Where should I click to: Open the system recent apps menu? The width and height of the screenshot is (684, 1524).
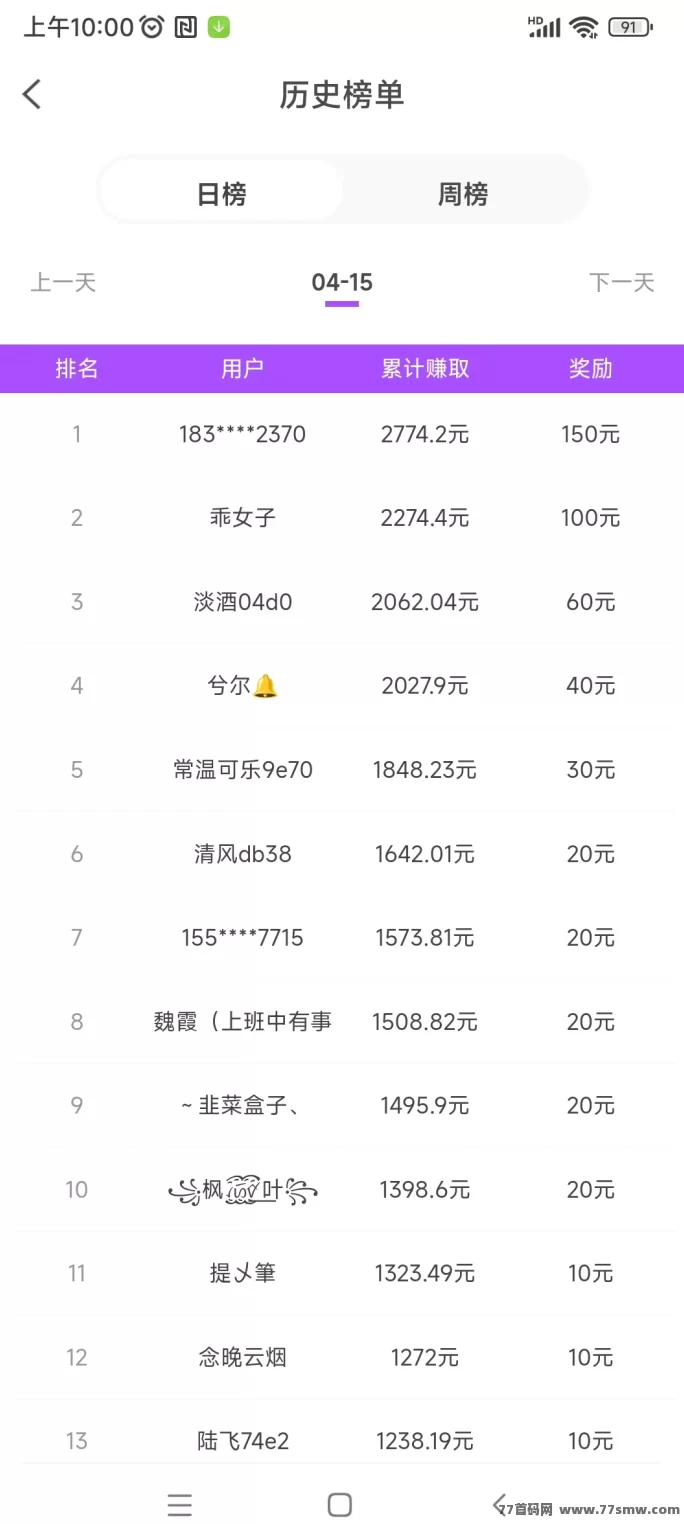click(180, 1504)
